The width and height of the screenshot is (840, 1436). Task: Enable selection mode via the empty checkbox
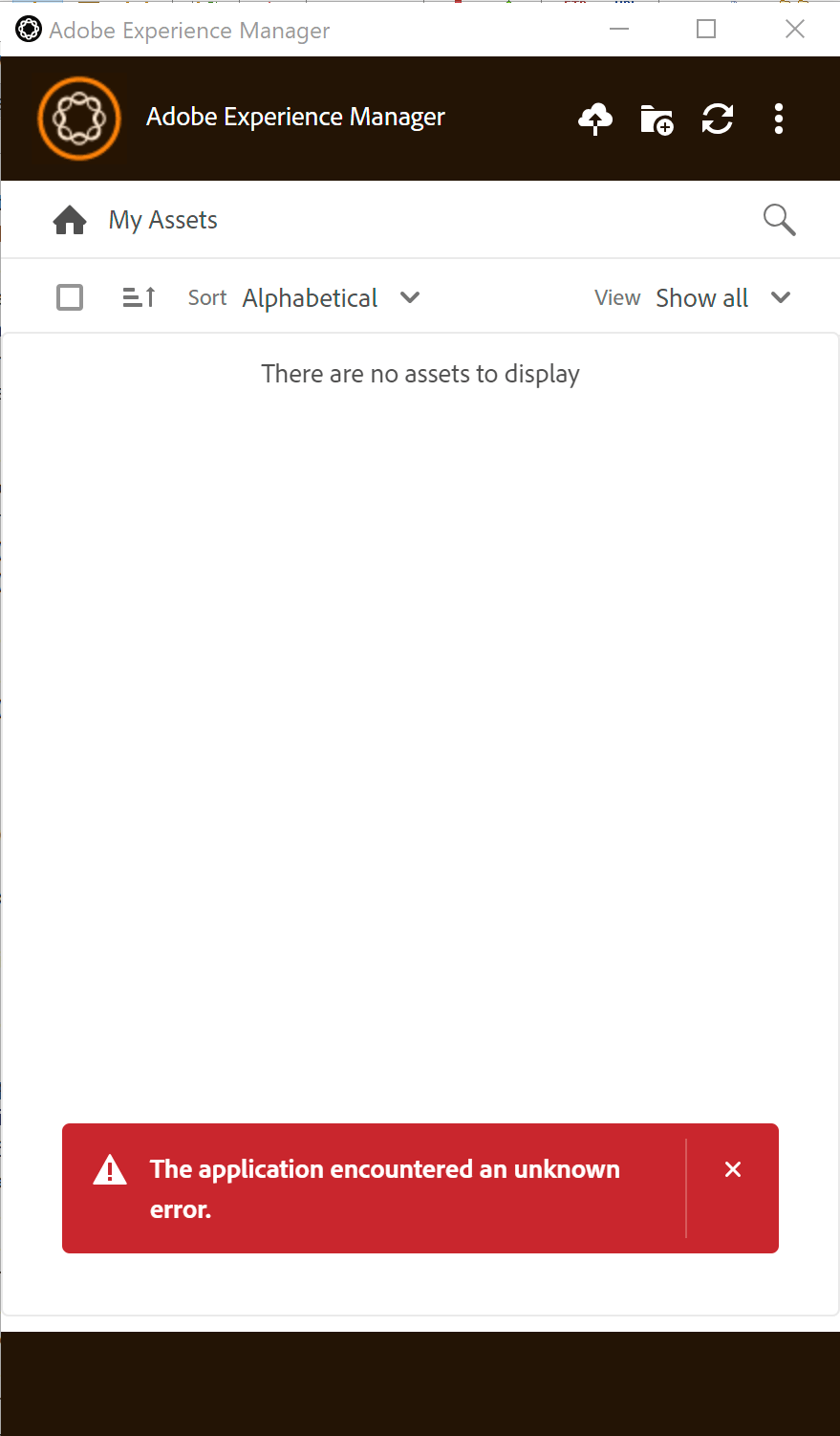(69, 297)
